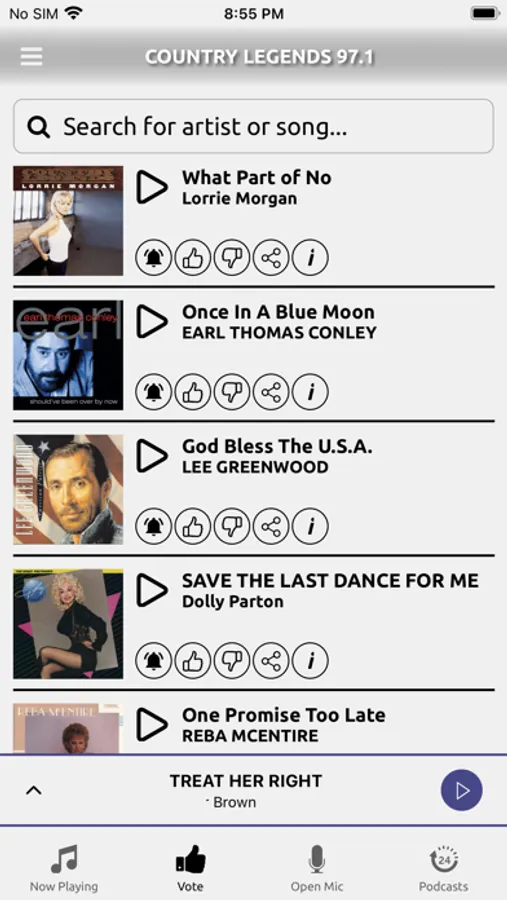This screenshot has height=900, width=507.
Task: Go to the Podcasts tab
Action: (x=443, y=868)
